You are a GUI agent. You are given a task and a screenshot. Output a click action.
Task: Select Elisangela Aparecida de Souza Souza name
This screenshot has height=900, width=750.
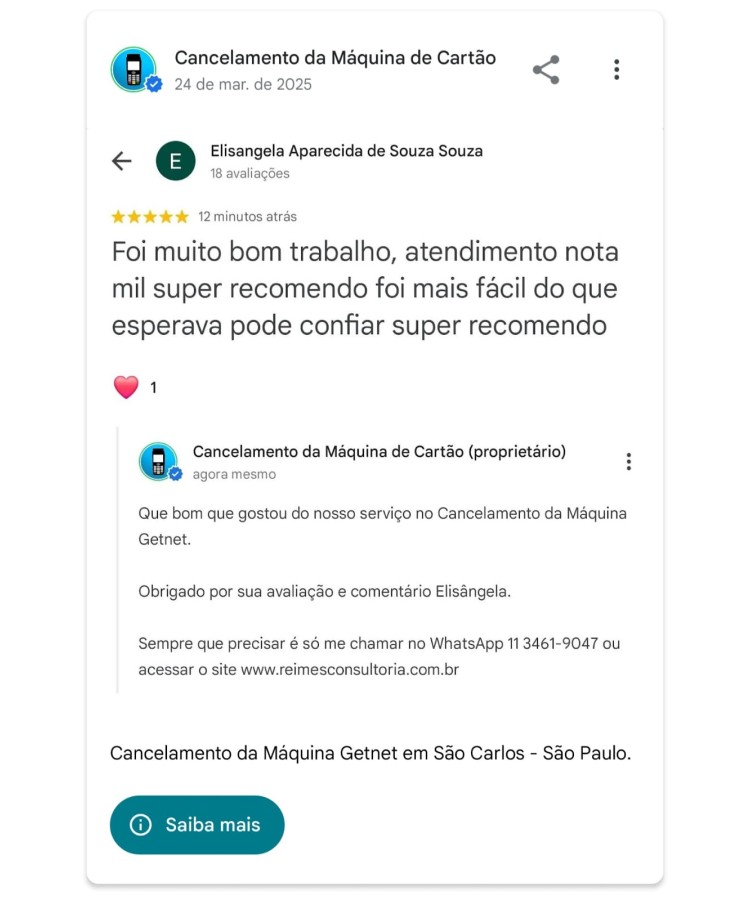(x=345, y=151)
